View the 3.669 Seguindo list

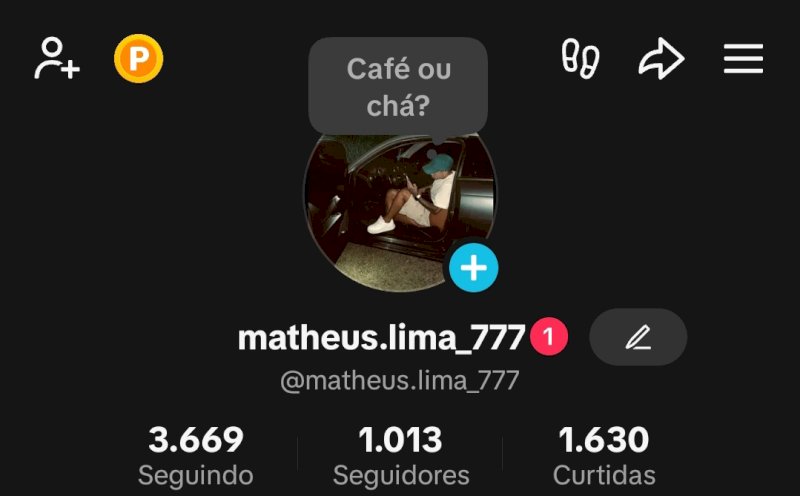click(196, 454)
